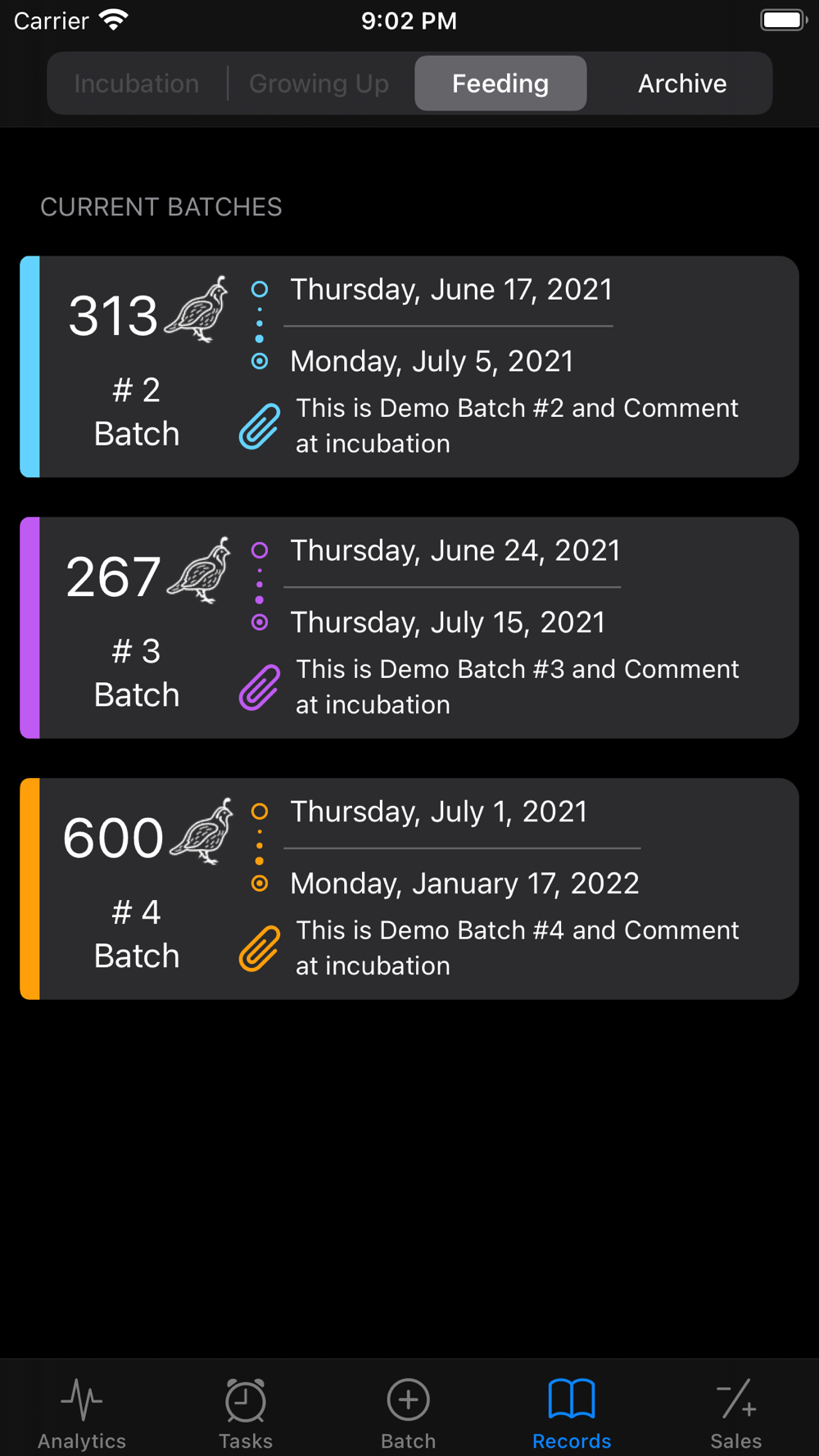Select the Feeding segment
The height and width of the screenshot is (1456, 819).
(500, 84)
